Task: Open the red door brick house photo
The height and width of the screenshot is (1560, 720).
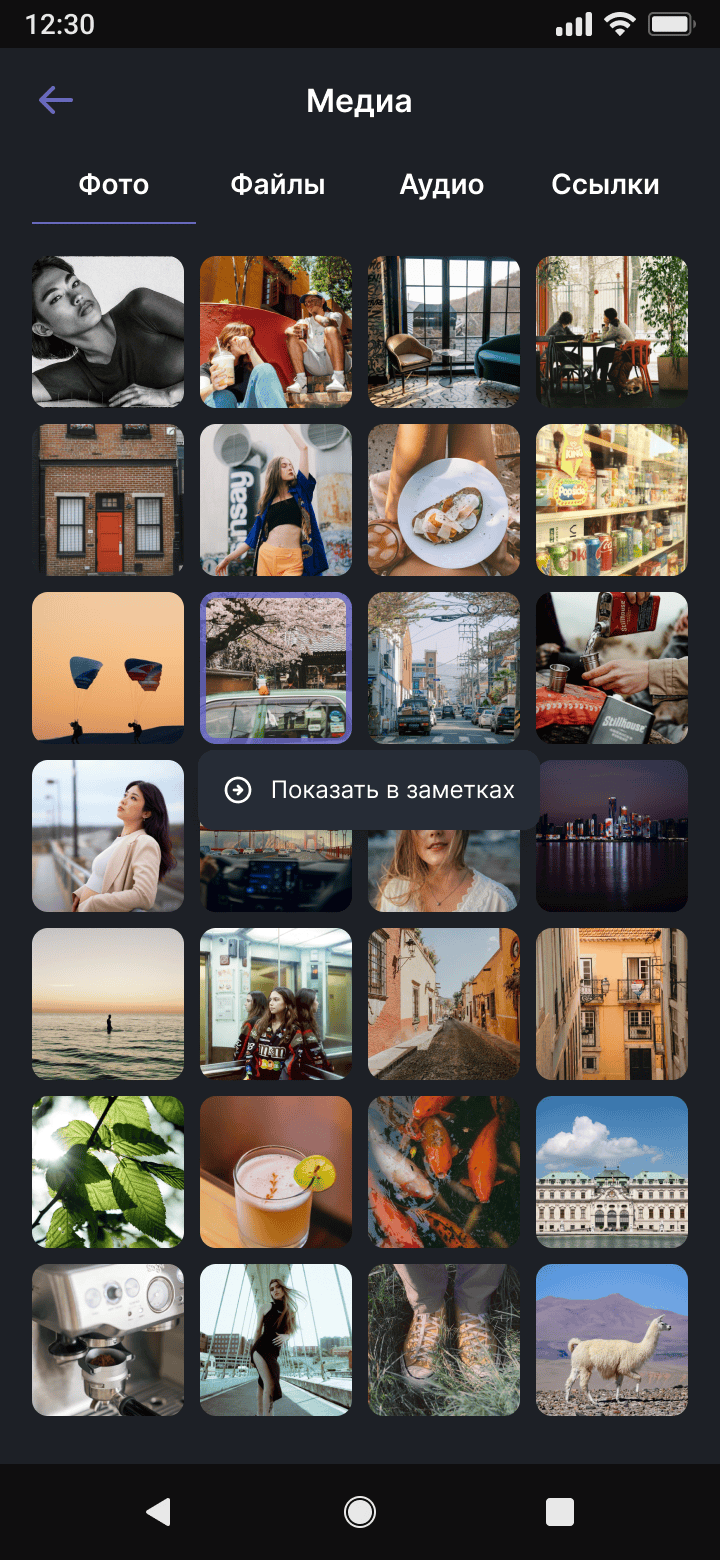Action: tap(108, 499)
